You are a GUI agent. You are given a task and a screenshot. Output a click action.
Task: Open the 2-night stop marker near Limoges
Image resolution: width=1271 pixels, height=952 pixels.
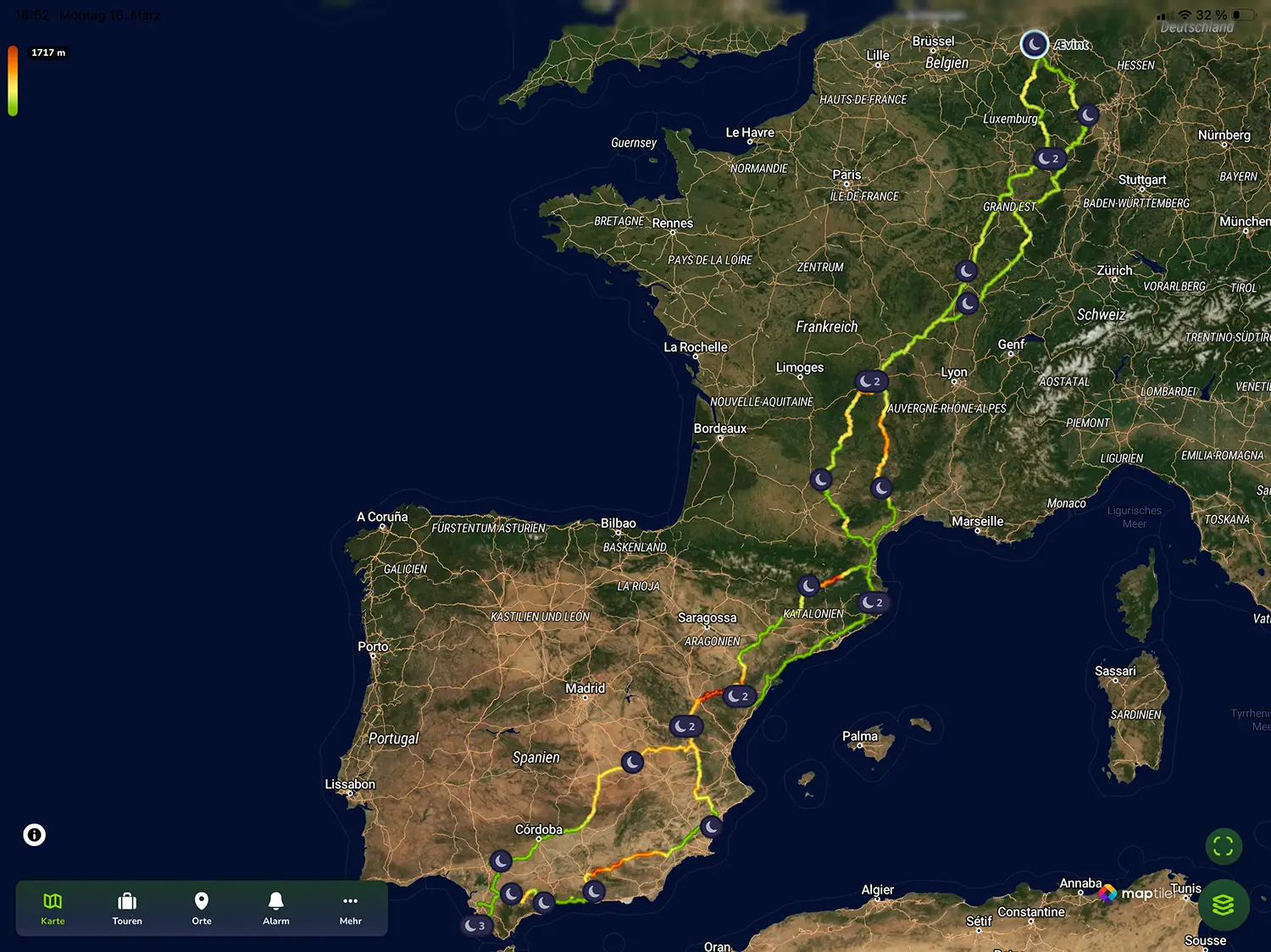click(x=870, y=381)
